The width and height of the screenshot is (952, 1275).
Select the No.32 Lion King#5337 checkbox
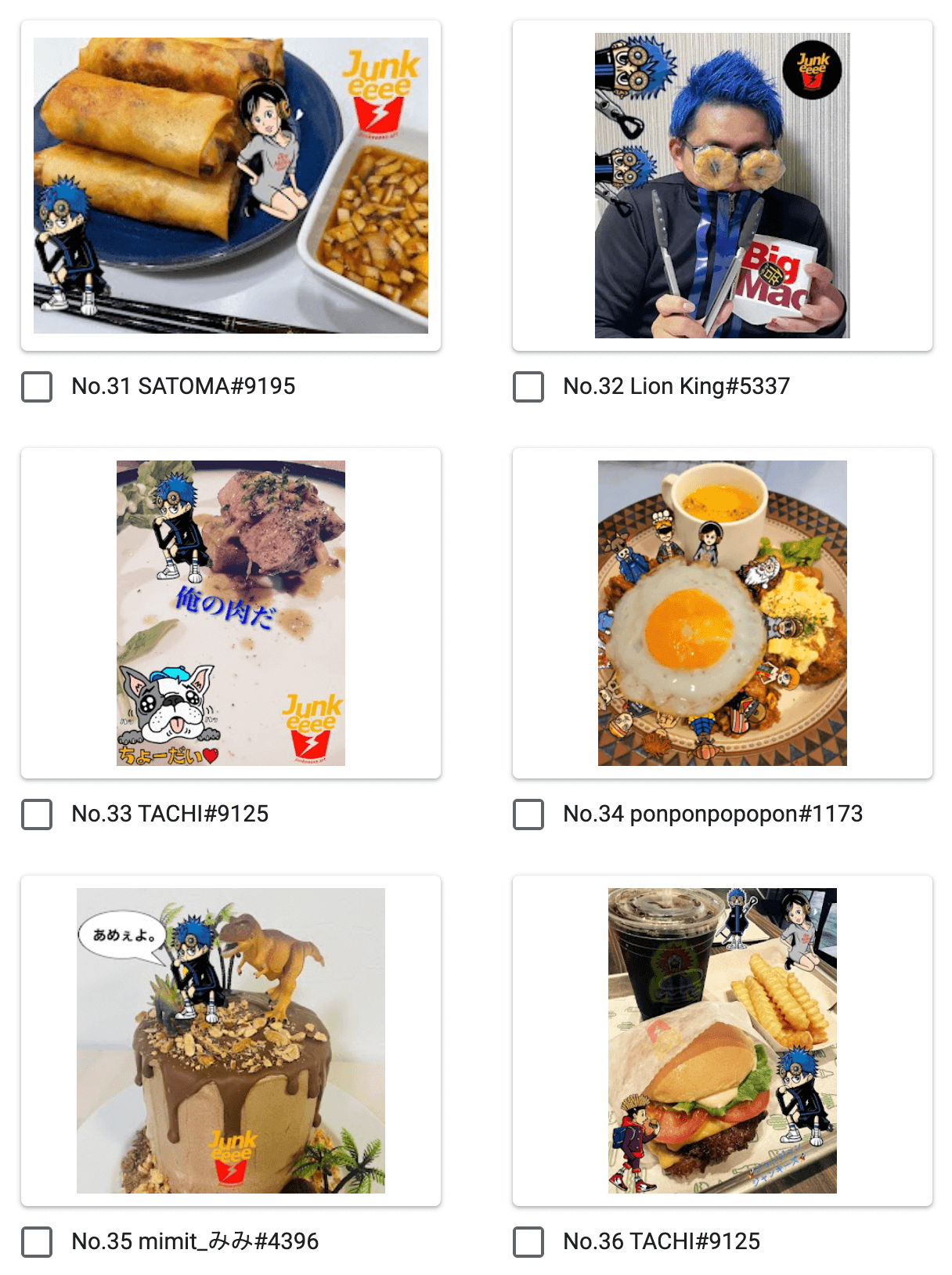tap(528, 387)
